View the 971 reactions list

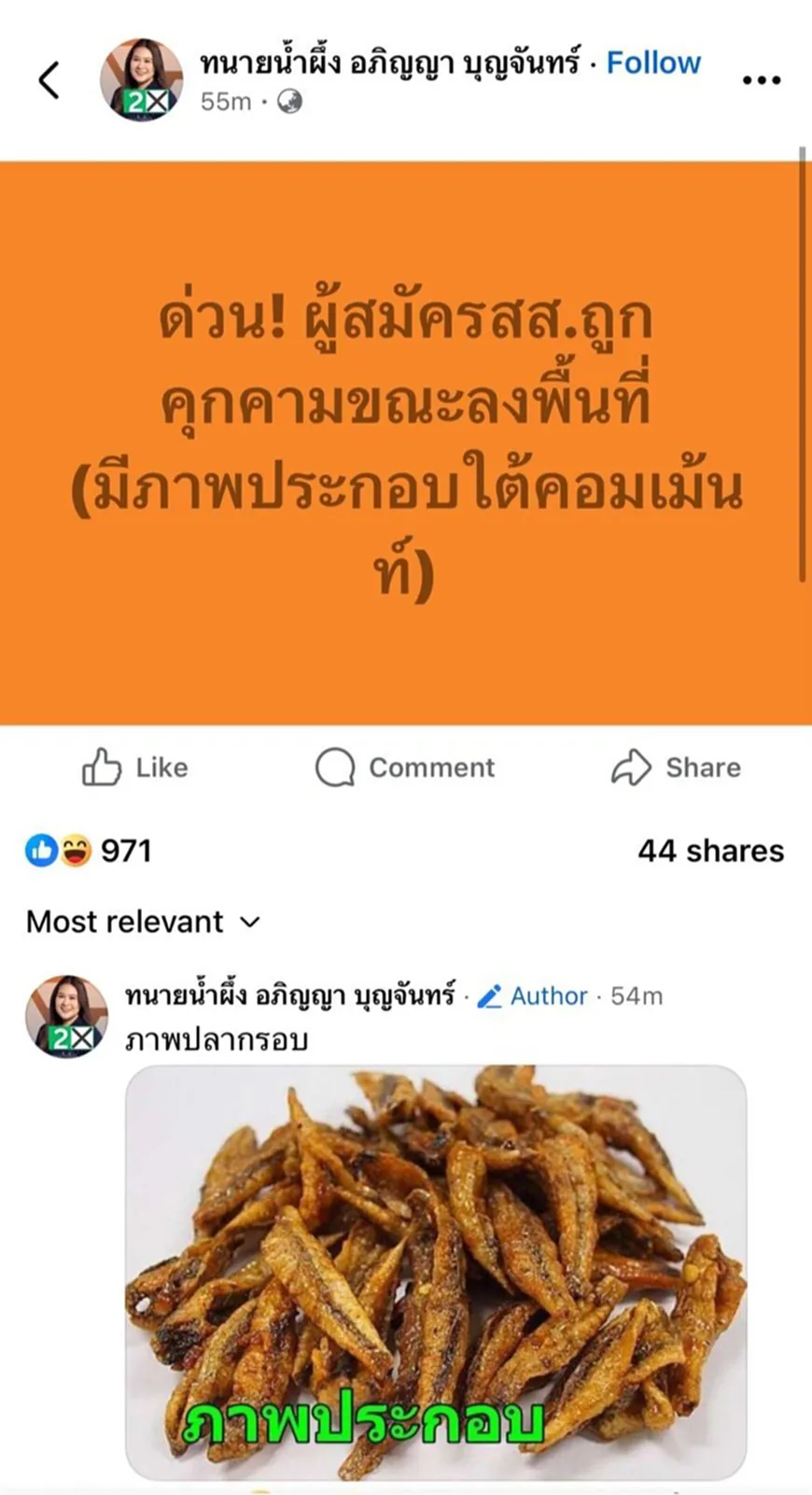[x=89, y=851]
